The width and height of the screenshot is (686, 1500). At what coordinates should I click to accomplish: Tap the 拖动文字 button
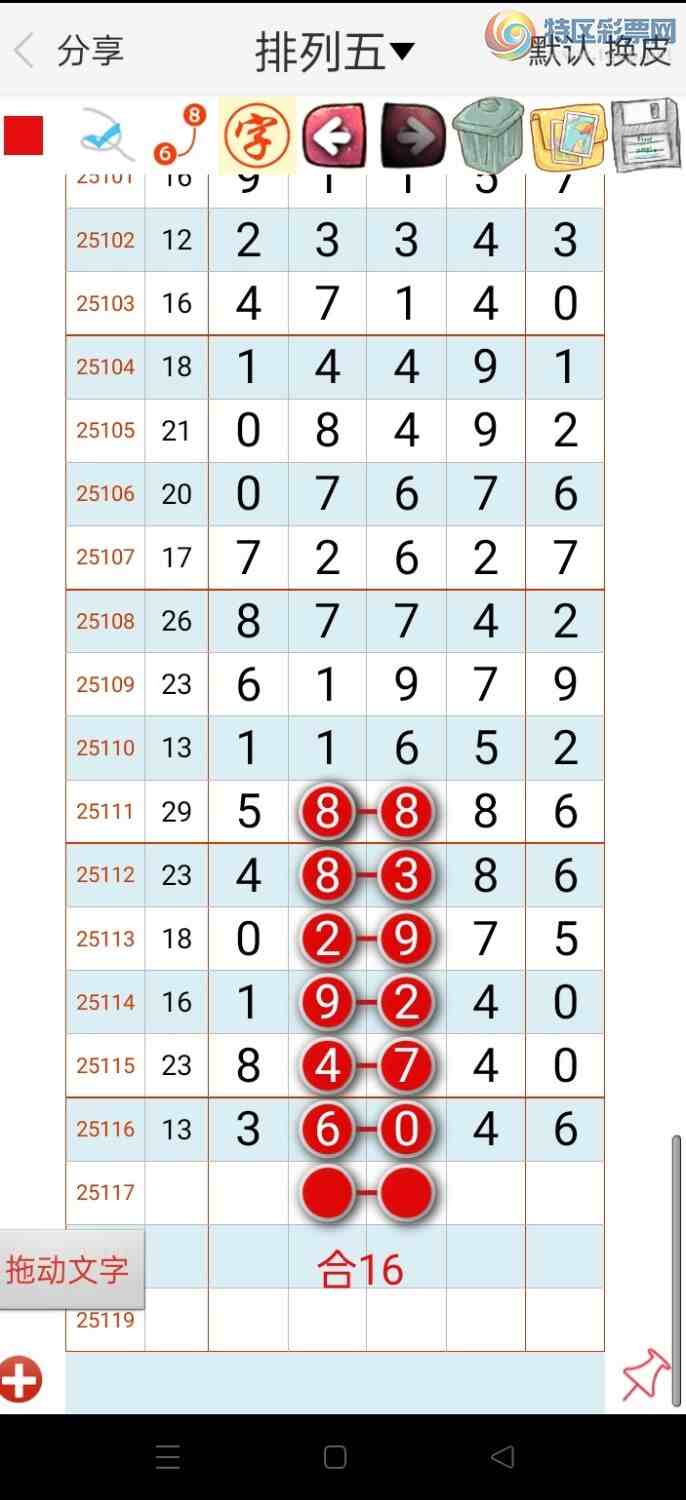(68, 1270)
